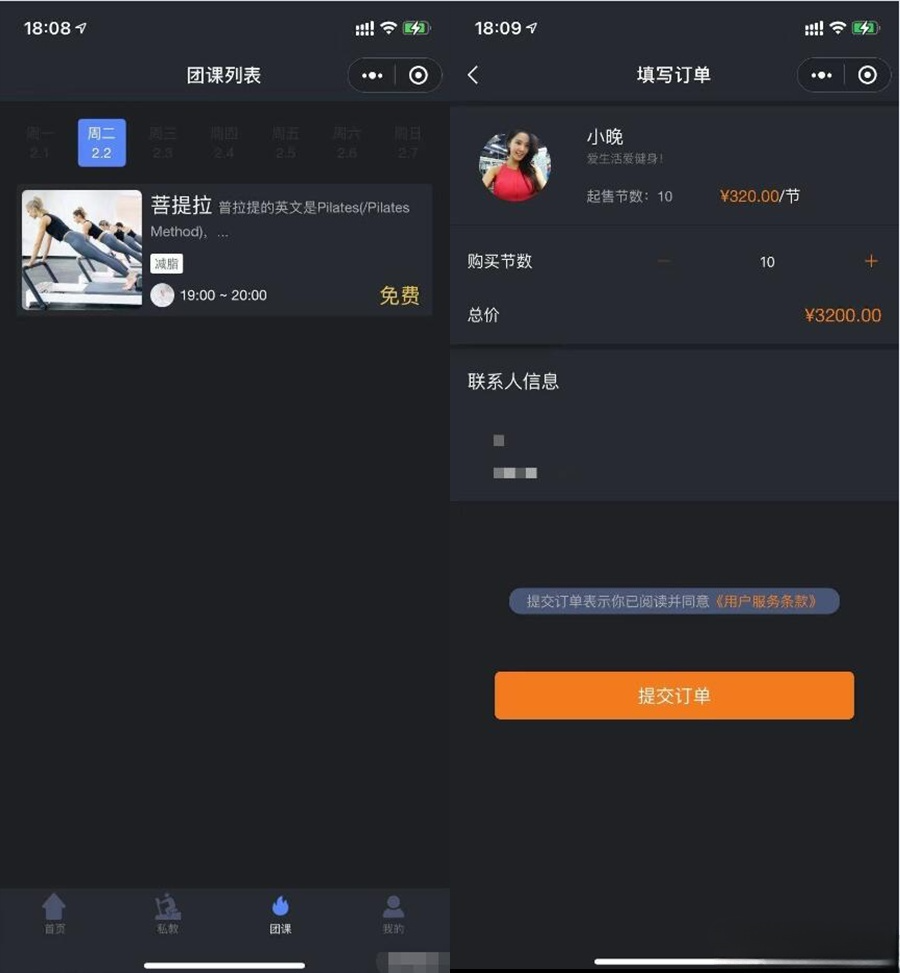Image resolution: width=900 pixels, height=973 pixels.
Task: Decrease 购买节数 with the minus button
Action: tap(664, 261)
